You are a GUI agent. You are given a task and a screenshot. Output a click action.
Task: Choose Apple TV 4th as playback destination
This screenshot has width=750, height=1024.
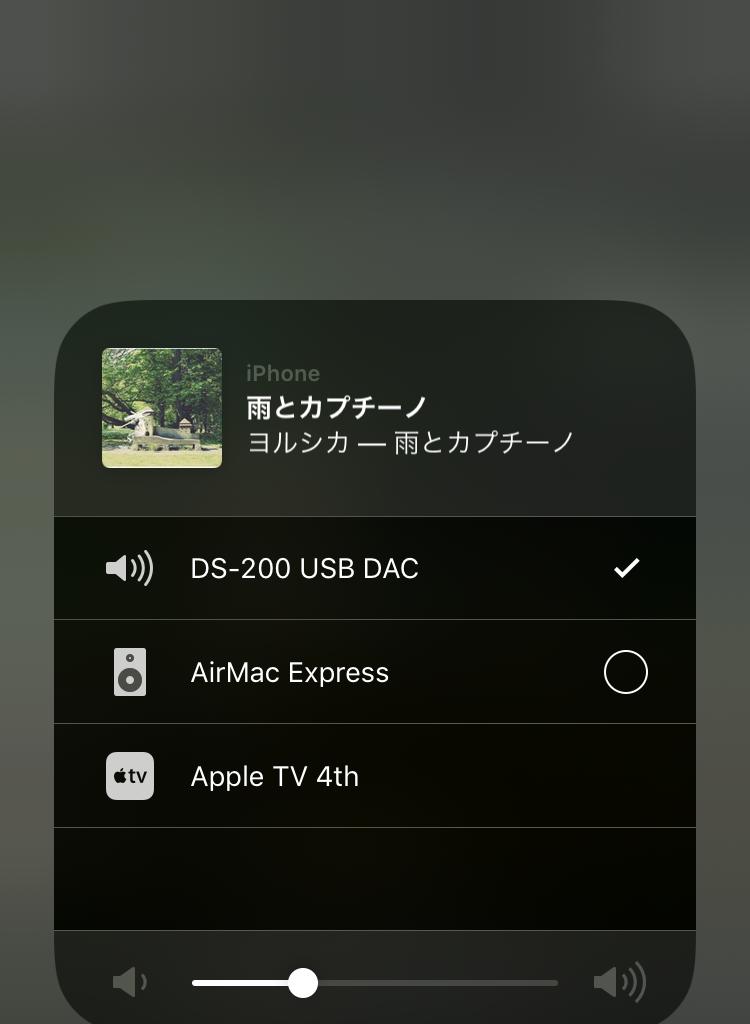tap(374, 776)
